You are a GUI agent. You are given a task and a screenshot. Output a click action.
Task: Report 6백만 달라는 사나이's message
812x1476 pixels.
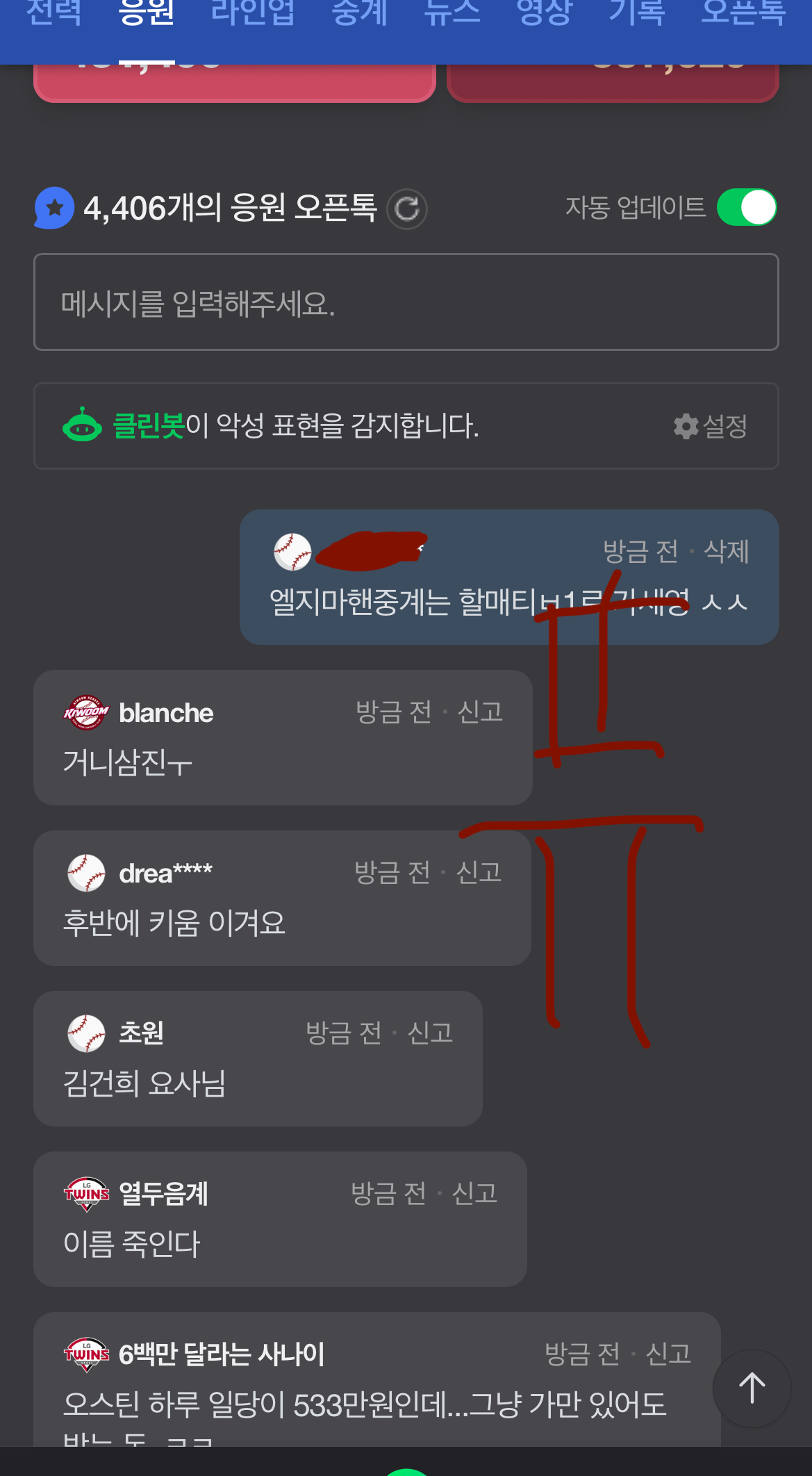668,1354
